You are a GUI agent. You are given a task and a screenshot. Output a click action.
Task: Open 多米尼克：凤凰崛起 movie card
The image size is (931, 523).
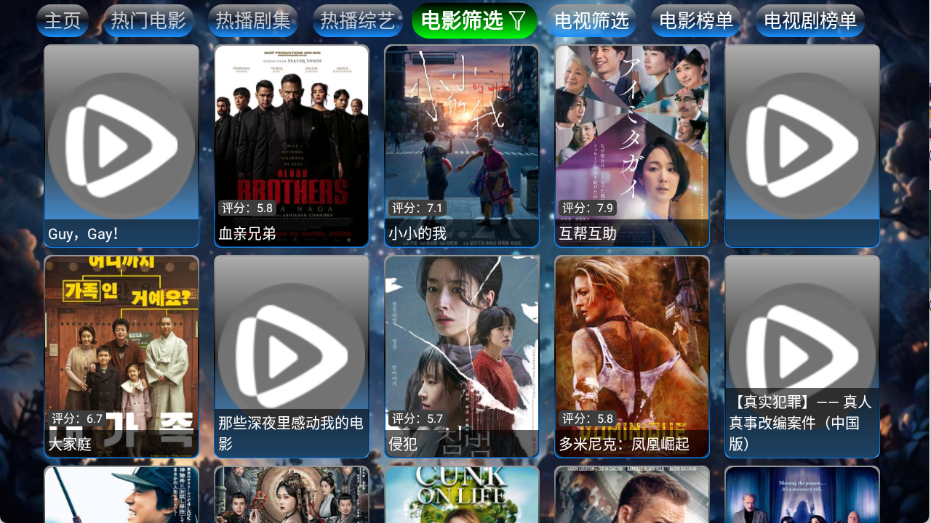[632, 355]
